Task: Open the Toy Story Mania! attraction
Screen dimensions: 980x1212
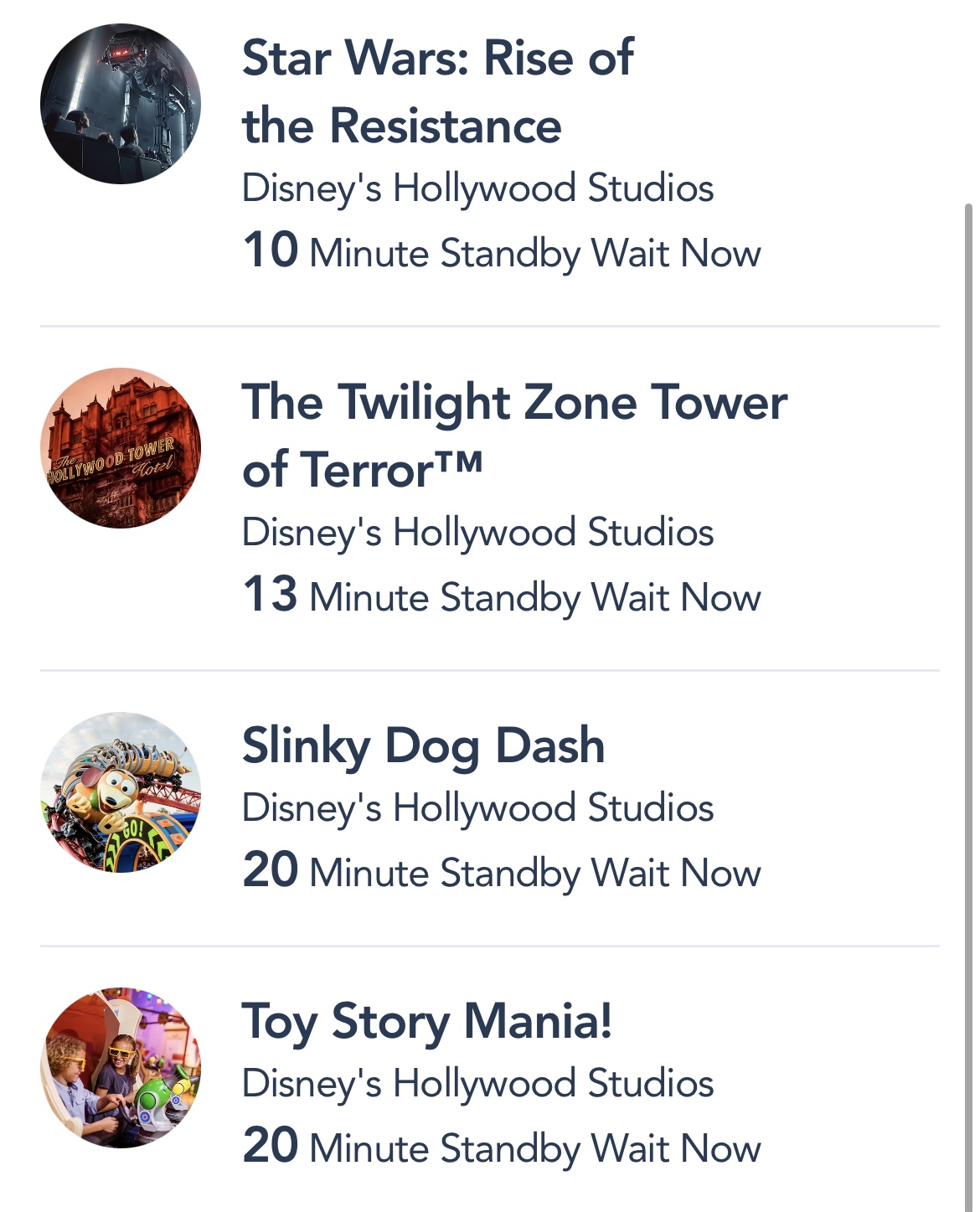Action: click(427, 1021)
